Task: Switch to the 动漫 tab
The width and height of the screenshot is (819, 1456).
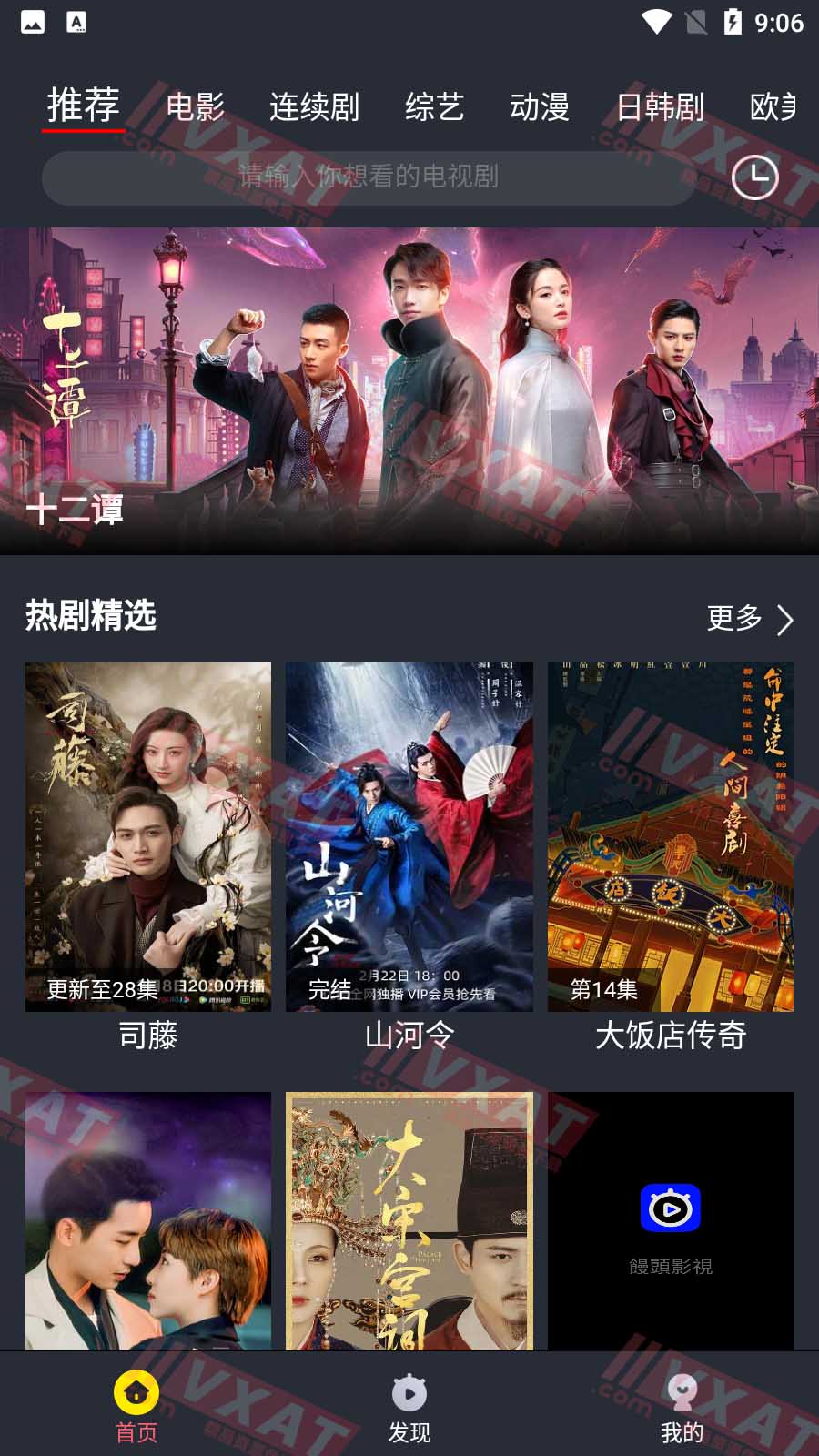Action: 541,106
